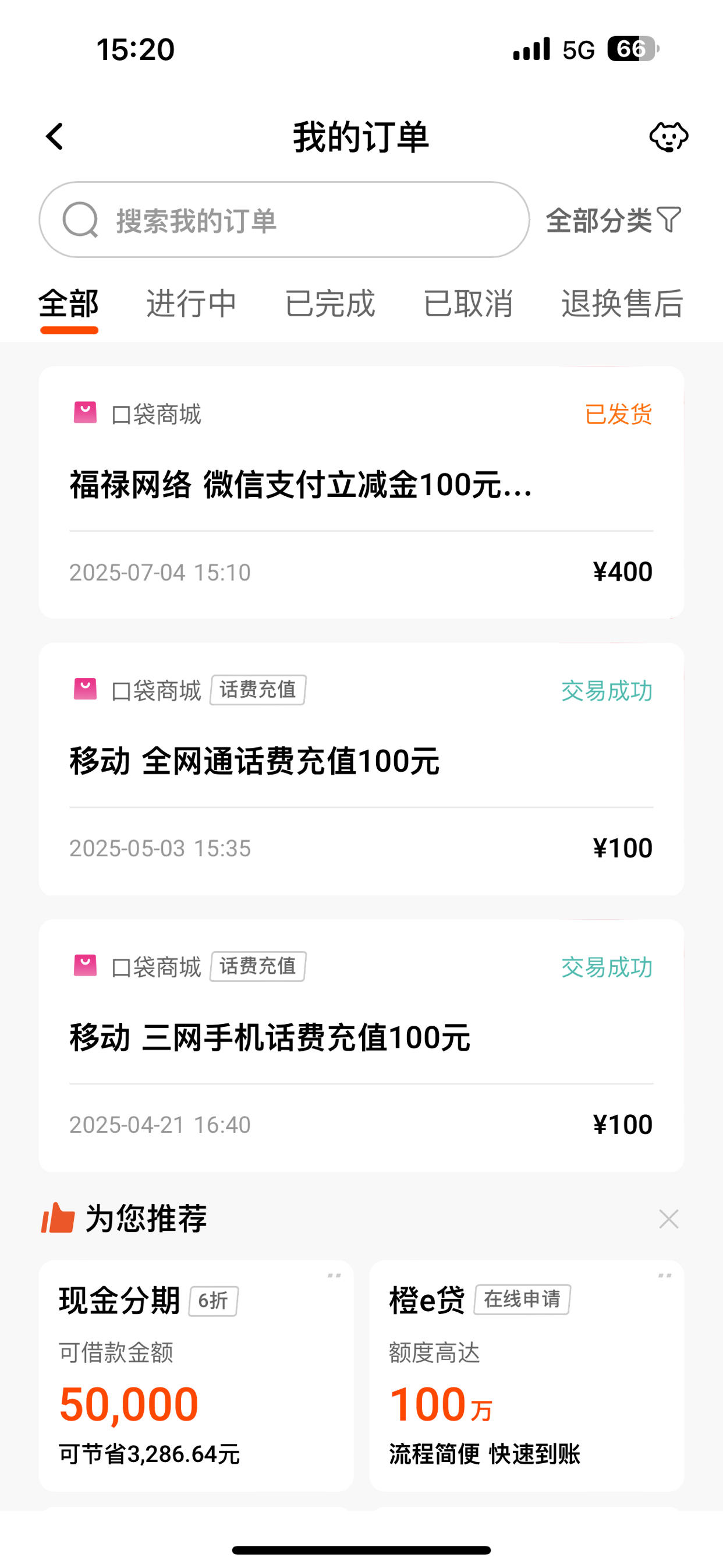
Task: Open the 移动 全网通话费充值100元 order
Action: pos(361,769)
